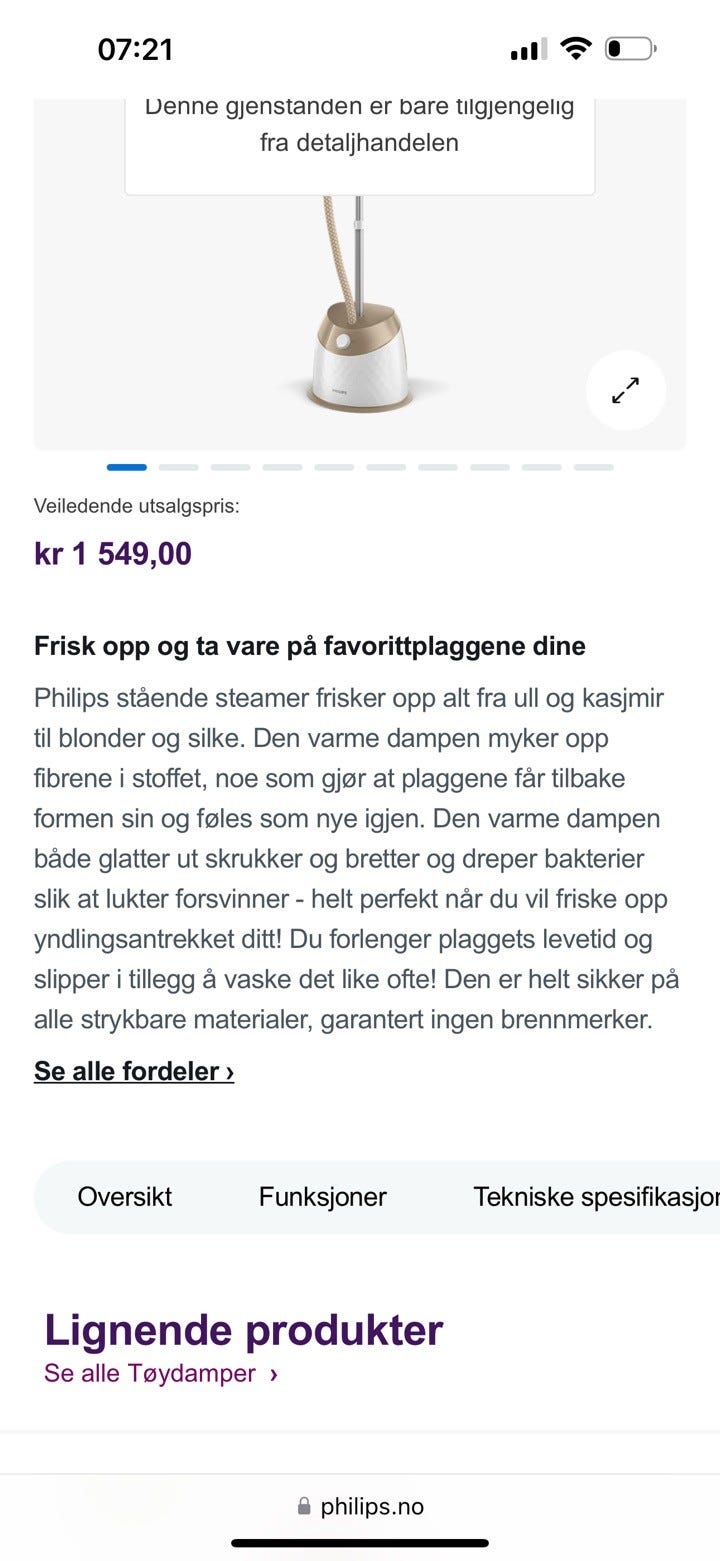Expand the Funksjoner section
This screenshot has width=720, height=1561.
tap(322, 1196)
